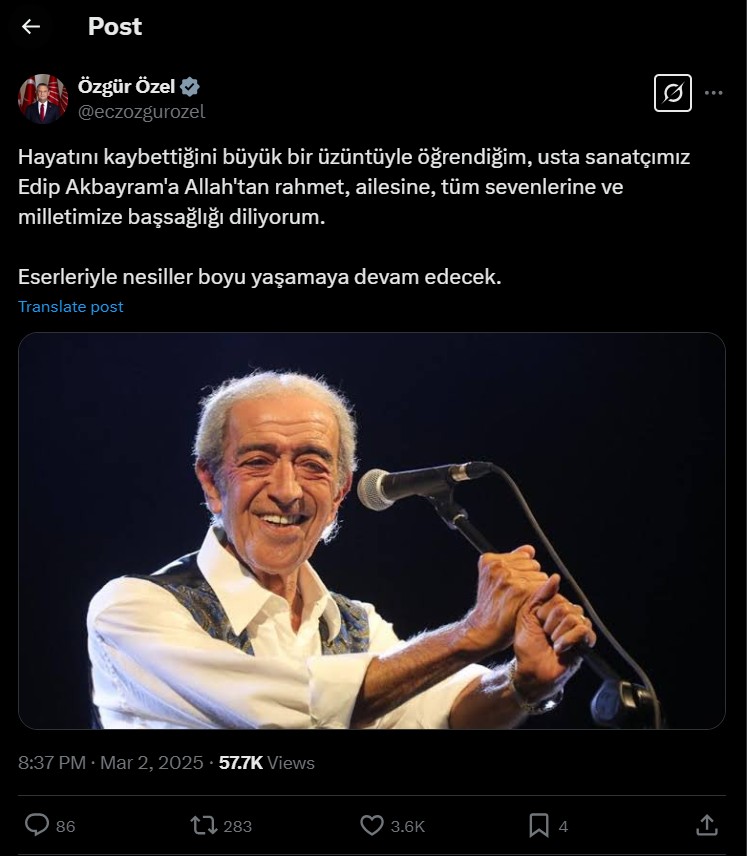Open the attached Edip Akbayram photo
Viewport: 747px width, 856px height.
pos(373,534)
